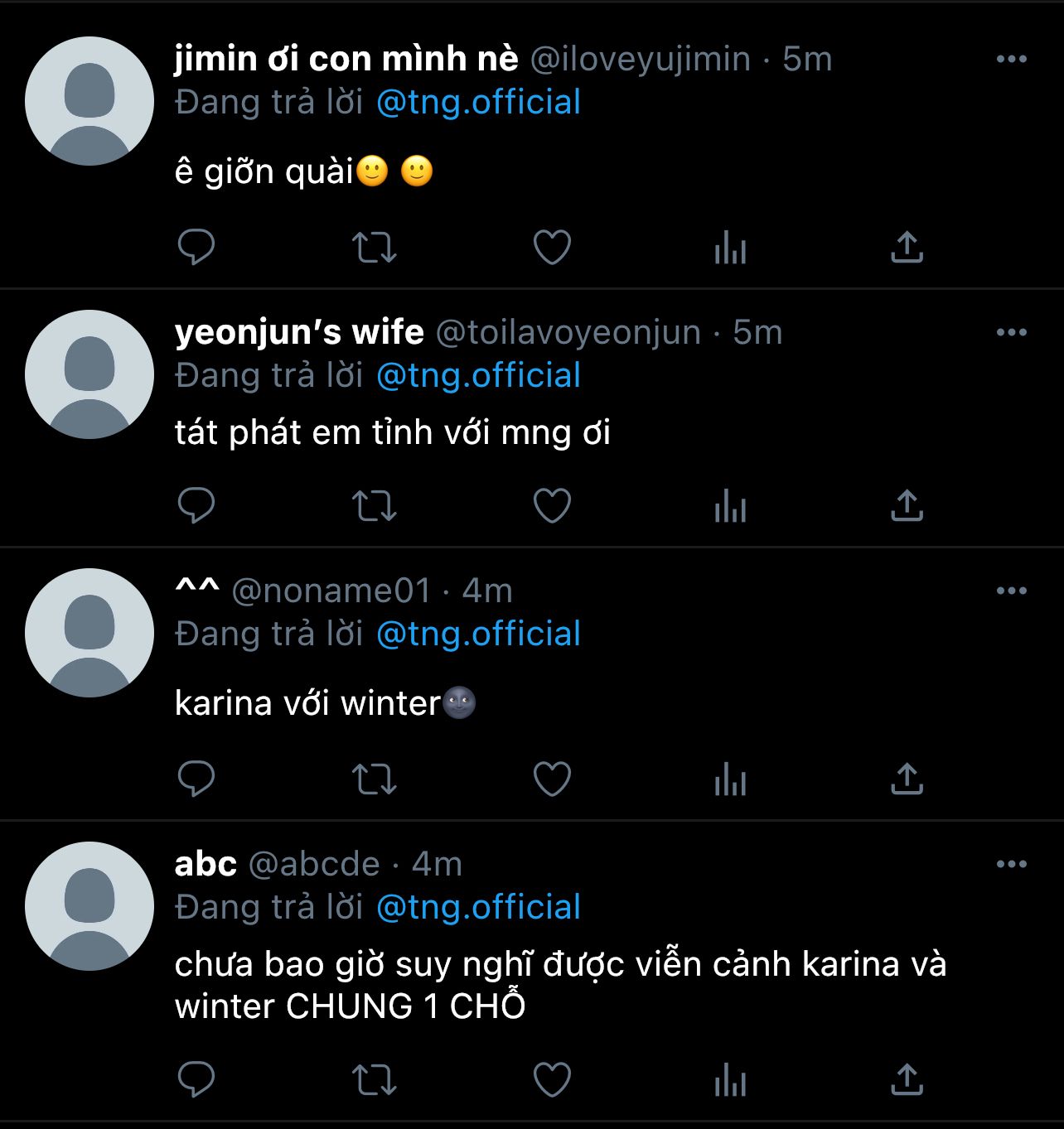Retweet abc's tweet
Viewport: 1064px width, 1129px height.
pos(374,1079)
